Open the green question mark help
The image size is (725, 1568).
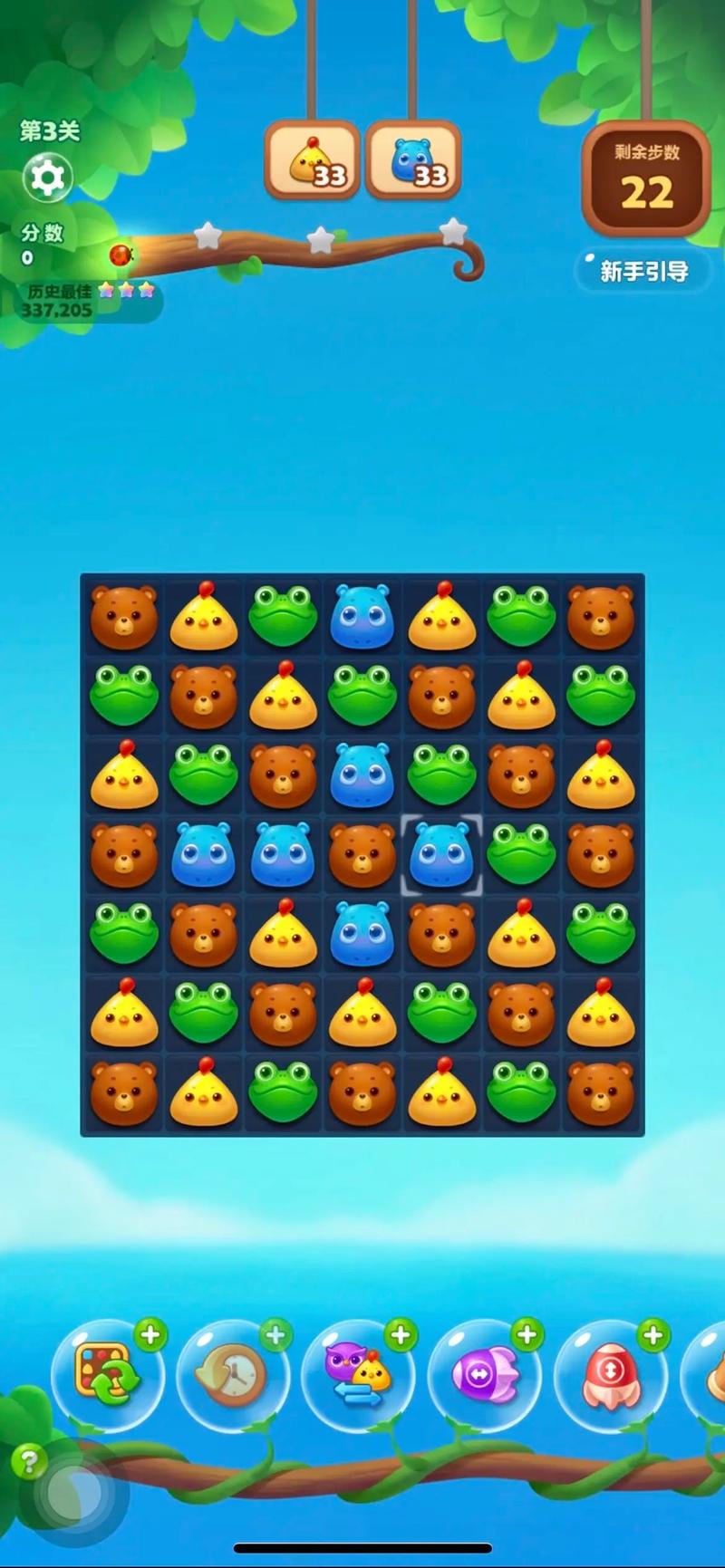pyautogui.click(x=29, y=1461)
